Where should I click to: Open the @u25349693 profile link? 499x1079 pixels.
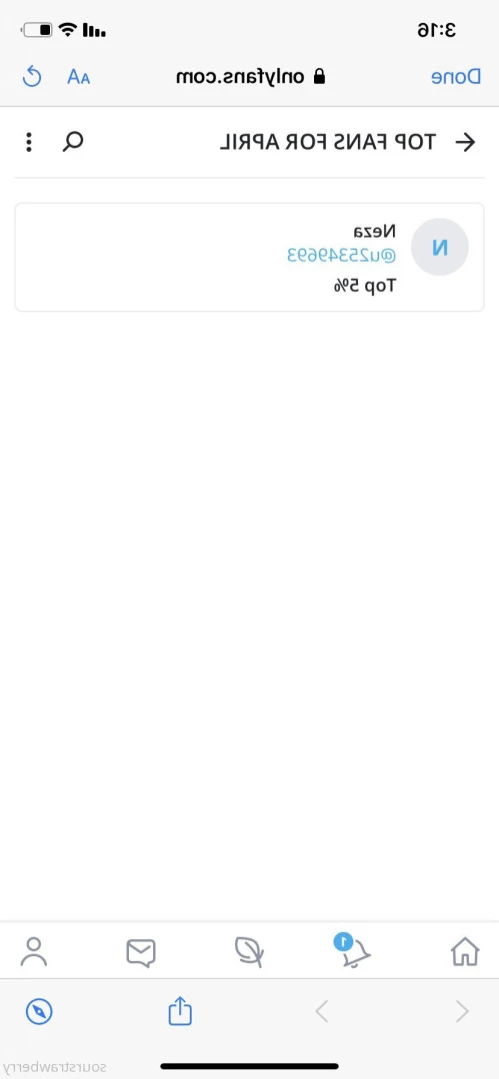[x=341, y=257]
